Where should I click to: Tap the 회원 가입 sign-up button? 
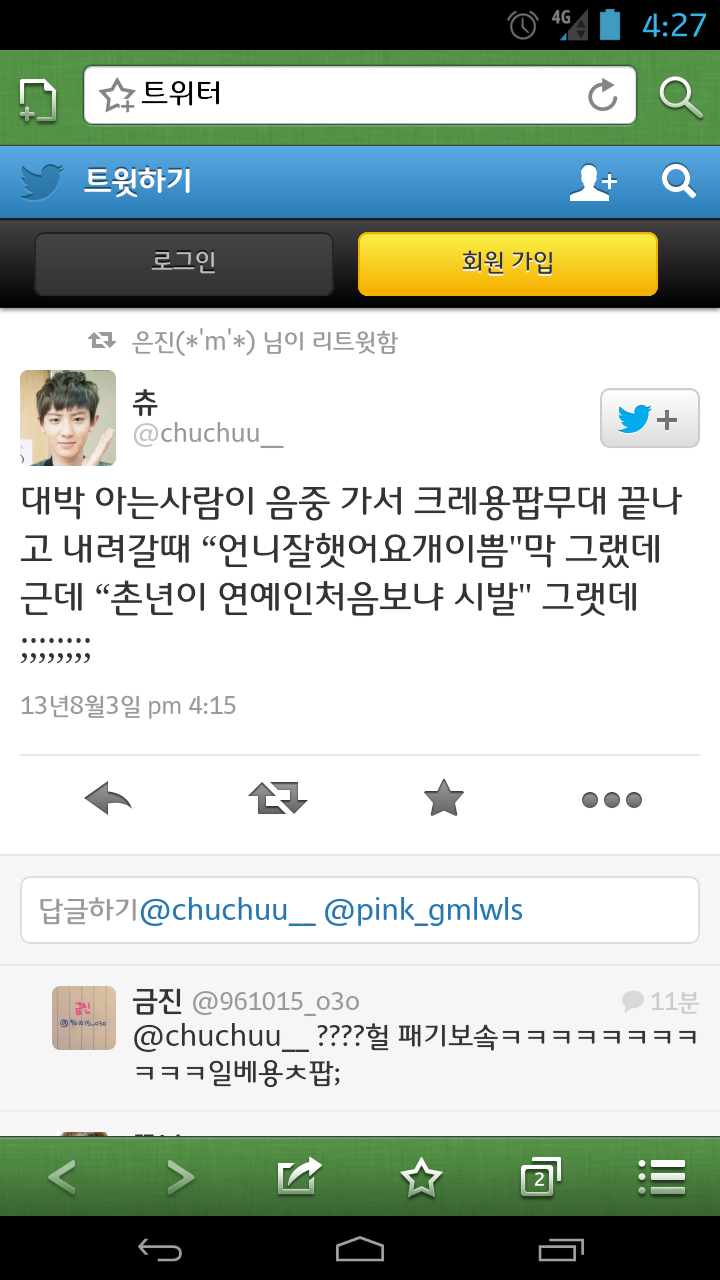[507, 264]
